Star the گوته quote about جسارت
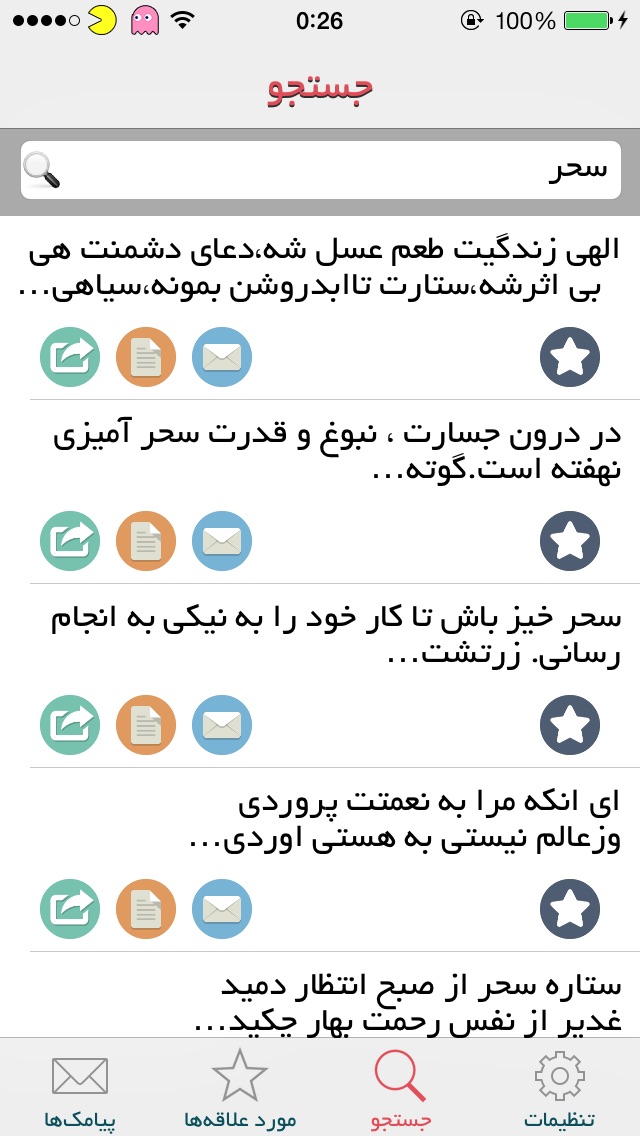The image size is (640, 1136). click(x=570, y=541)
